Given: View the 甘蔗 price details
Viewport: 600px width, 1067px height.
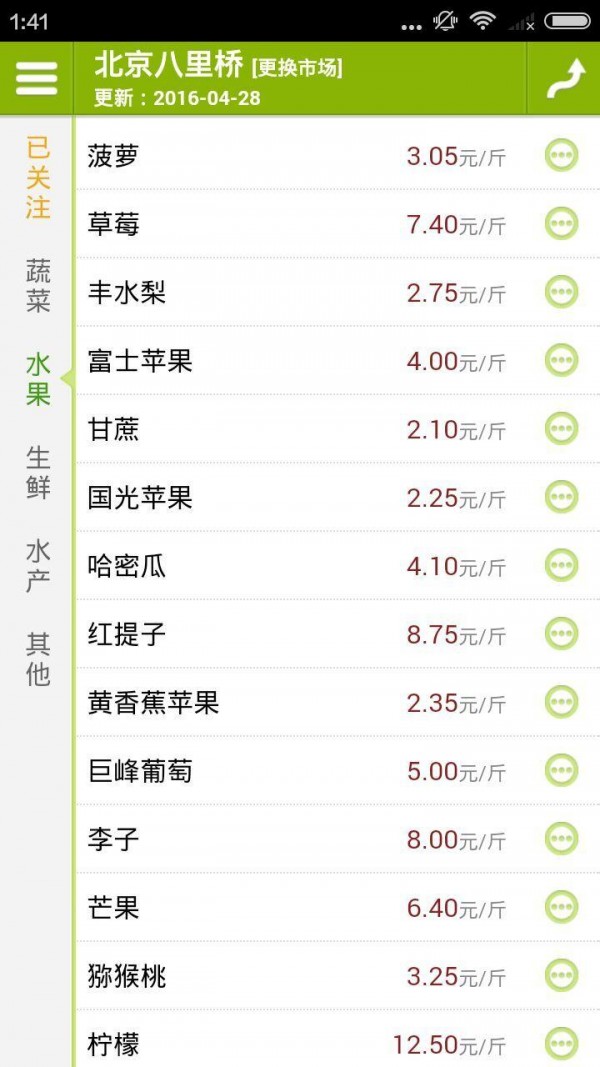Looking at the screenshot, I should click(x=300, y=430).
